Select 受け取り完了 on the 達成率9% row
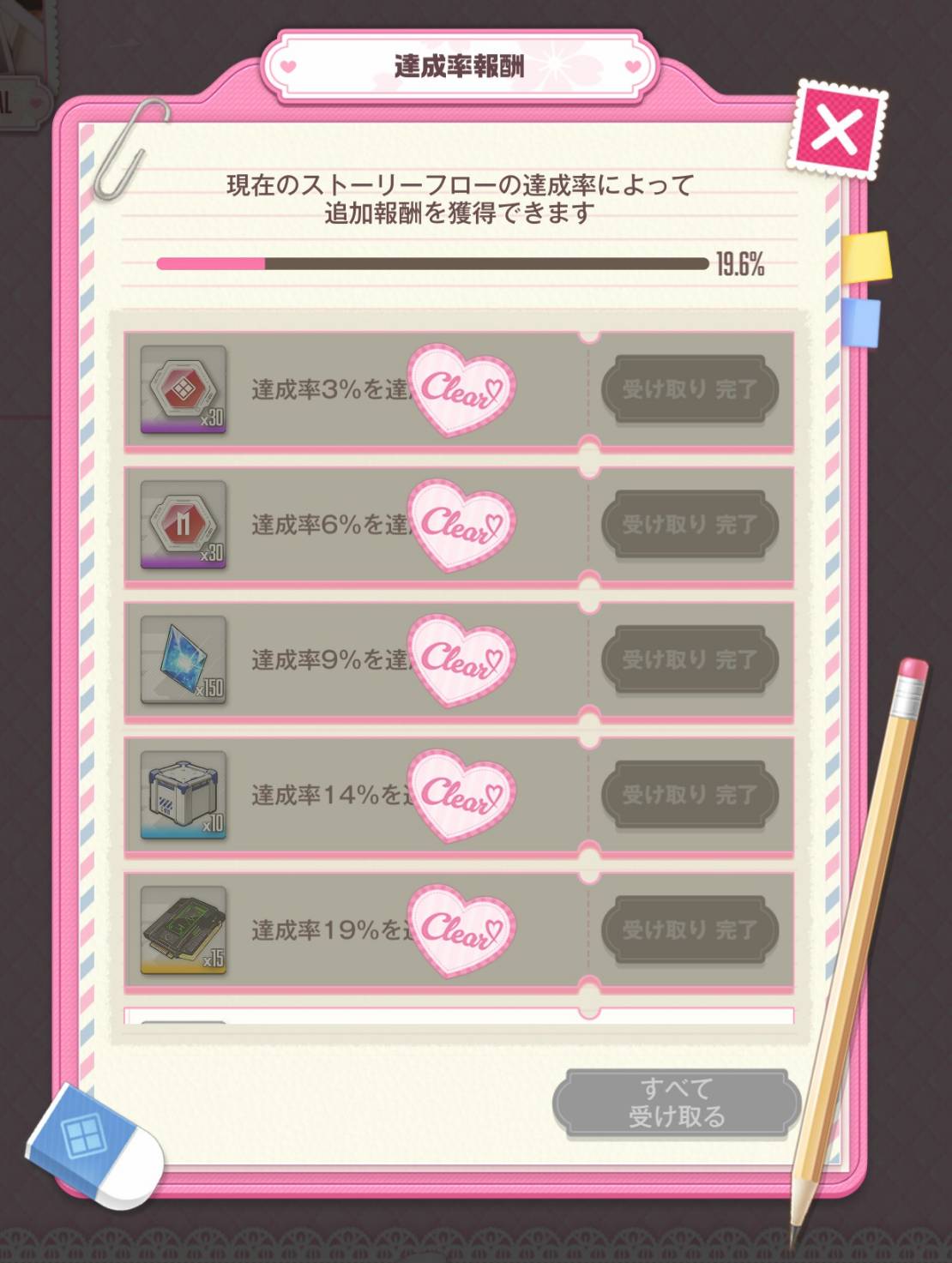Screen dimensions: 952x1263 690,659
